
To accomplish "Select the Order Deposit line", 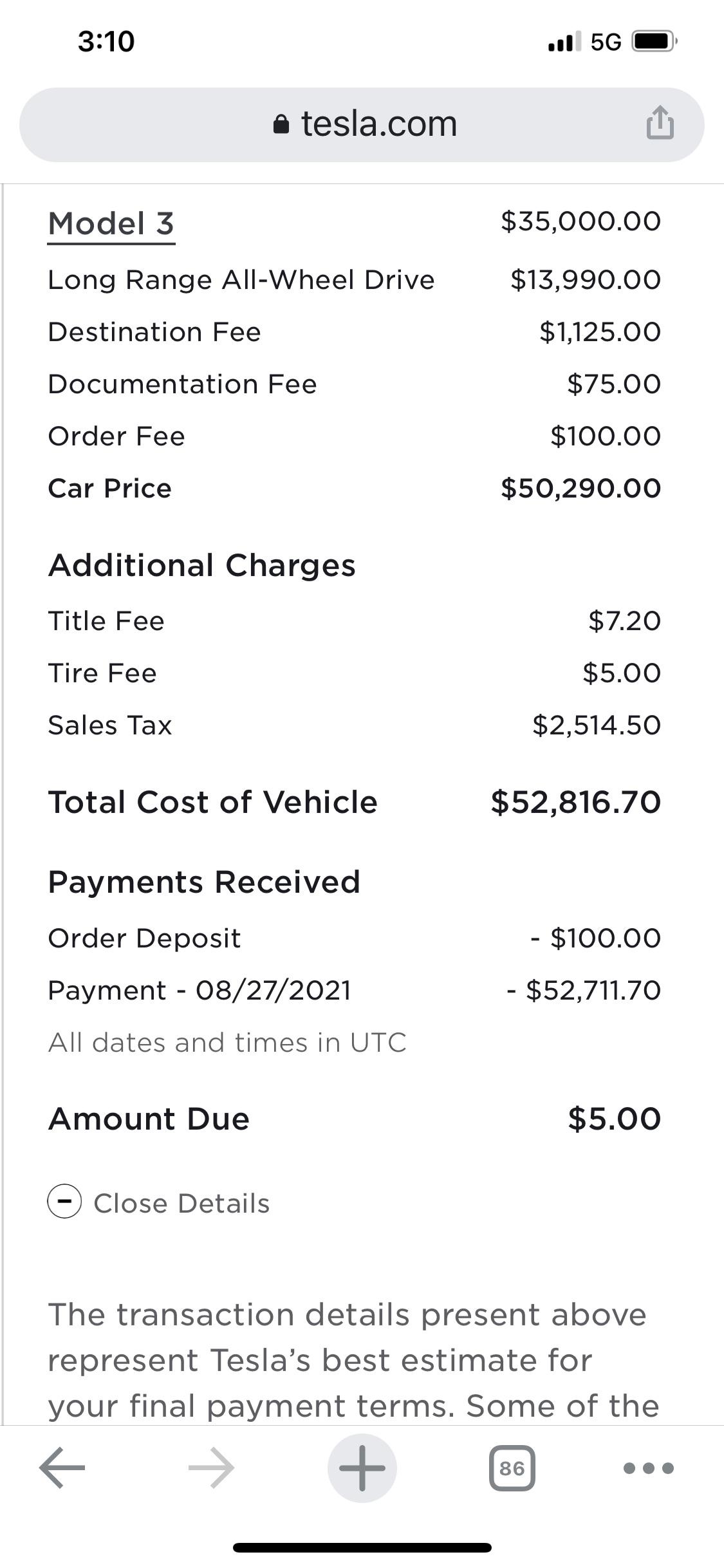I will [144, 938].
